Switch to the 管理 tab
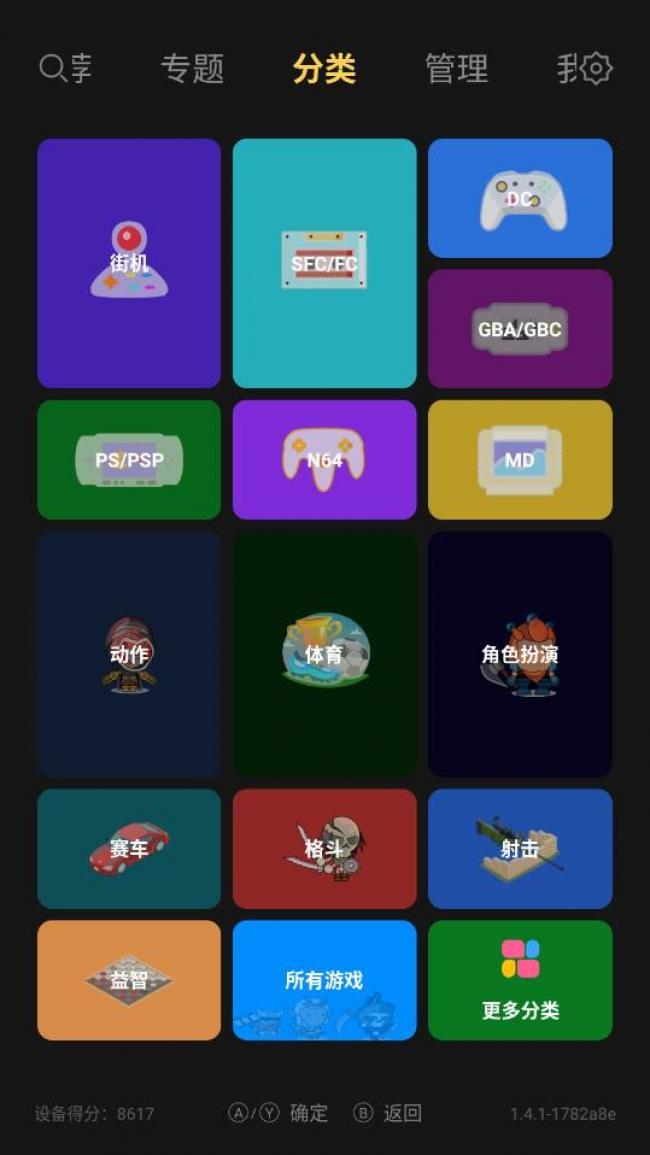This screenshot has height=1155, width=650. coord(457,69)
